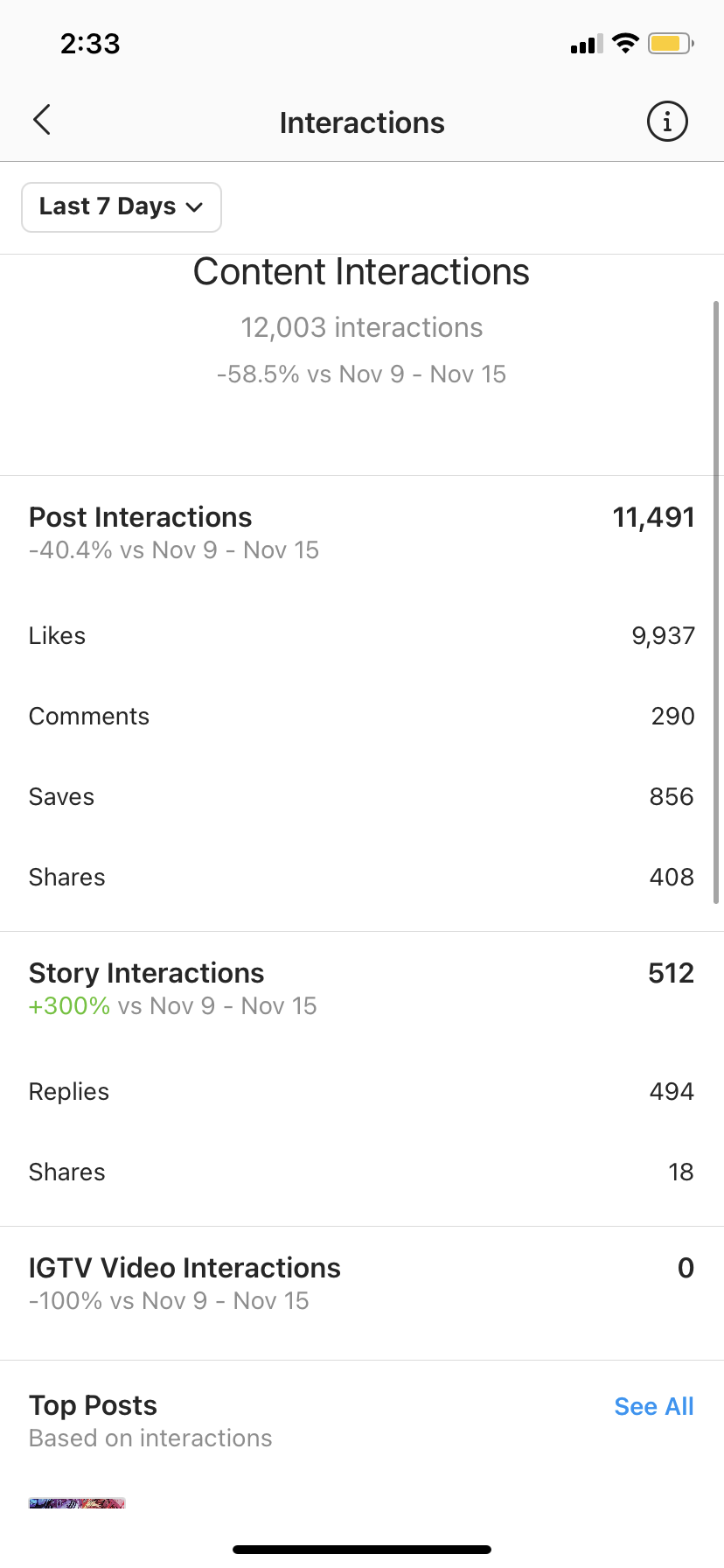Open the info icon

[667, 122]
